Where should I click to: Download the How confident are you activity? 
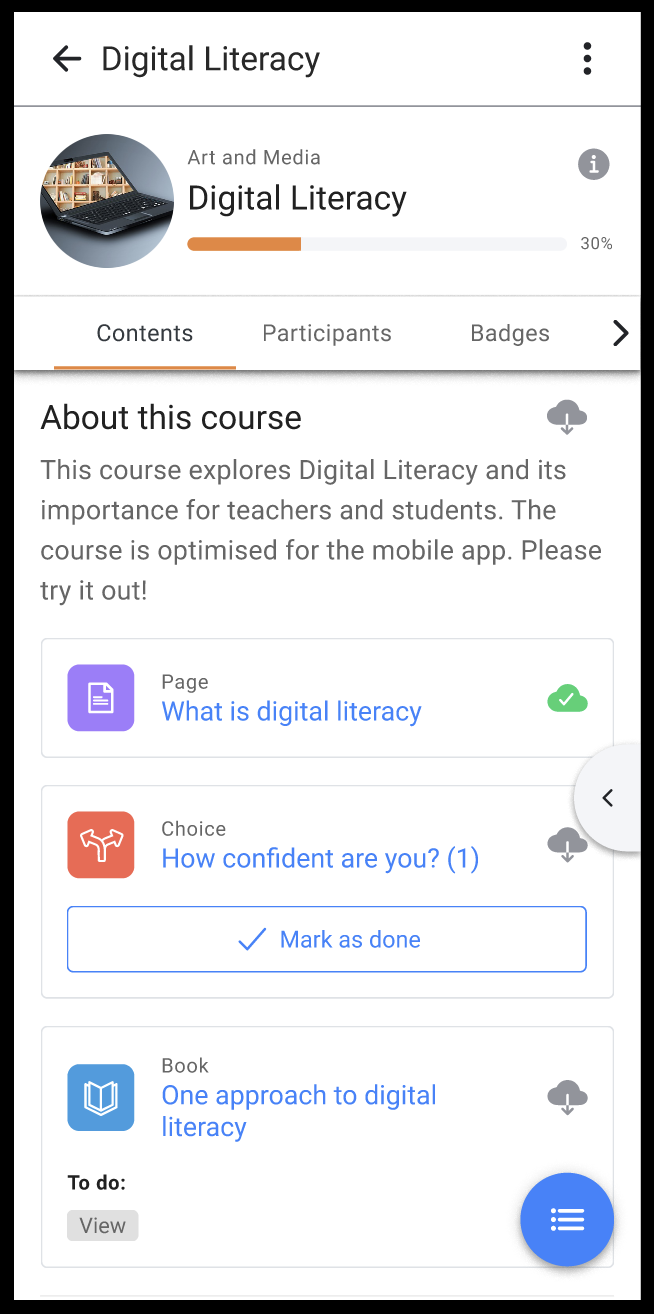coord(567,845)
